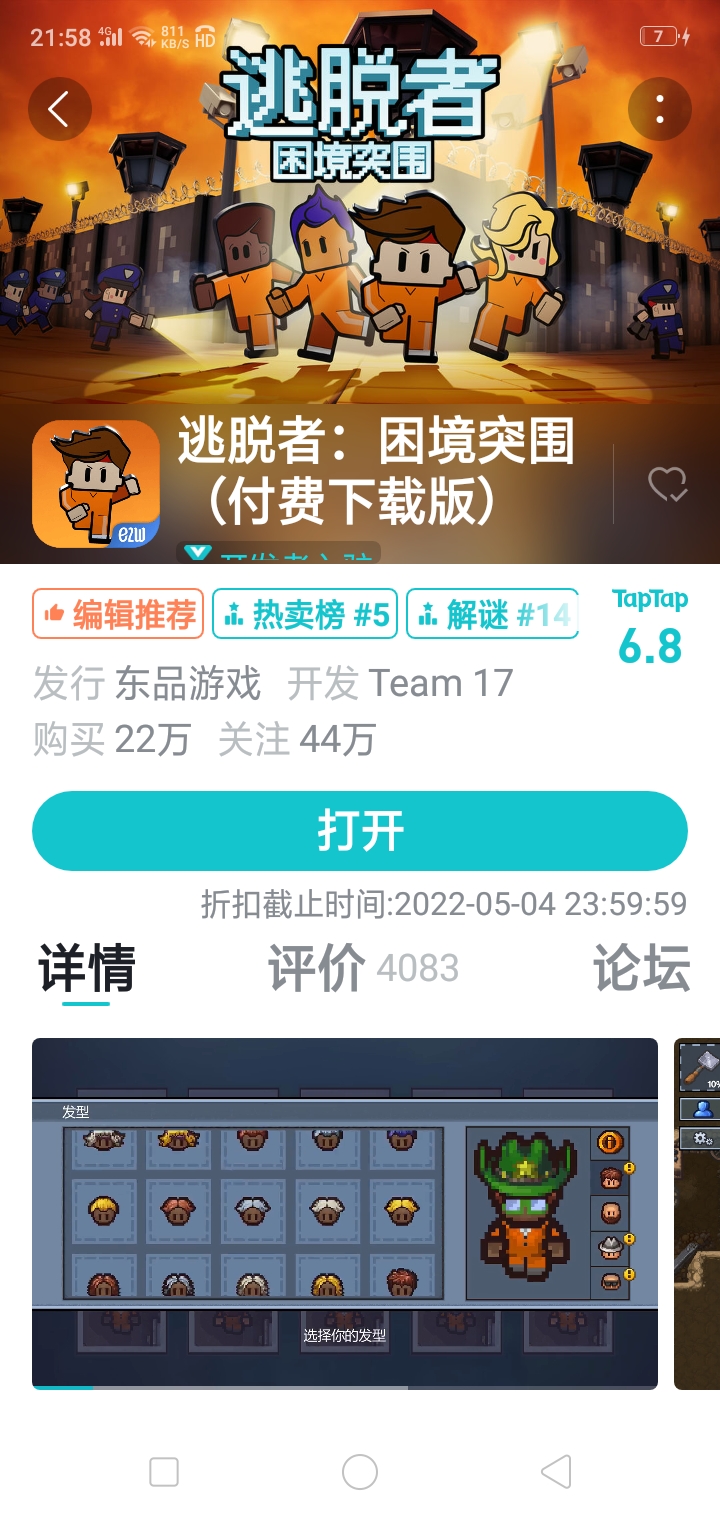720x1520 pixels.
Task: Tap the system home button
Action: click(360, 1472)
